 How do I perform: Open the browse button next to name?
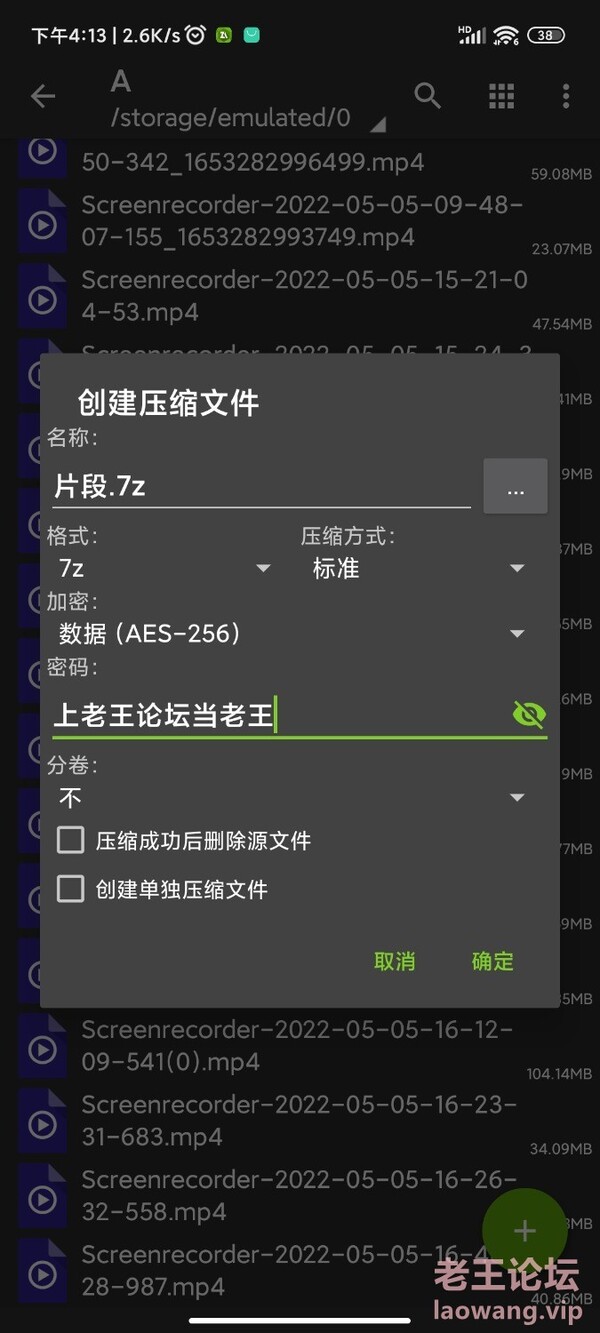pyautogui.click(x=515, y=487)
